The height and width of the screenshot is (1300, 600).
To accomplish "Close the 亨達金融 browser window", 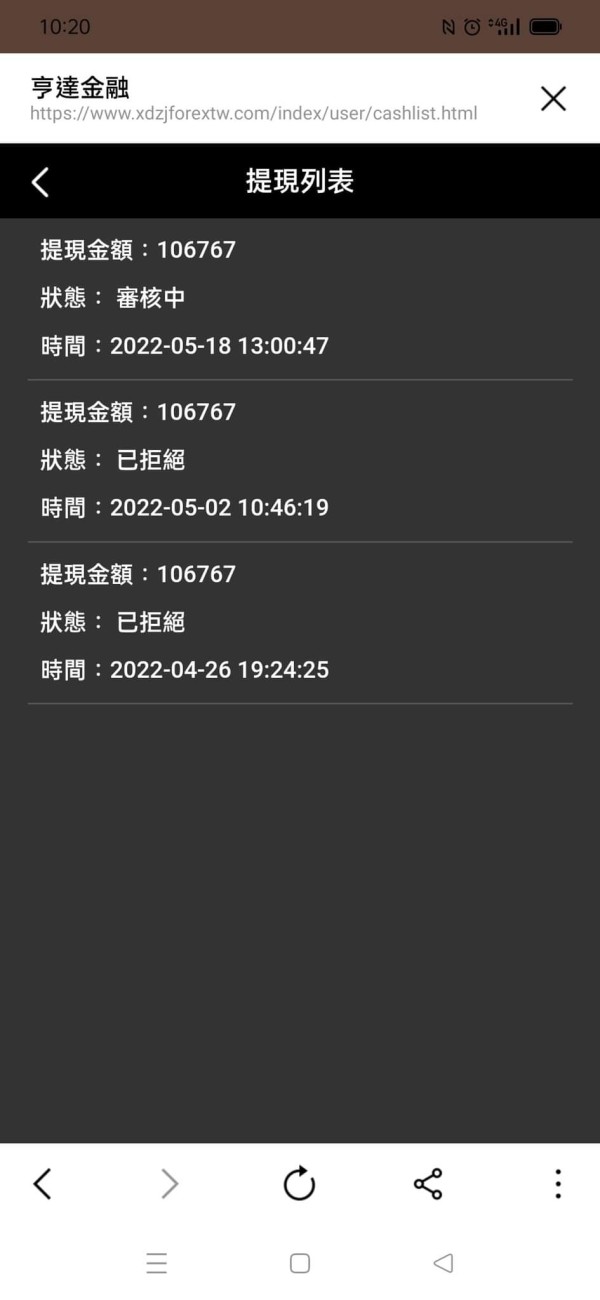I will [553, 98].
